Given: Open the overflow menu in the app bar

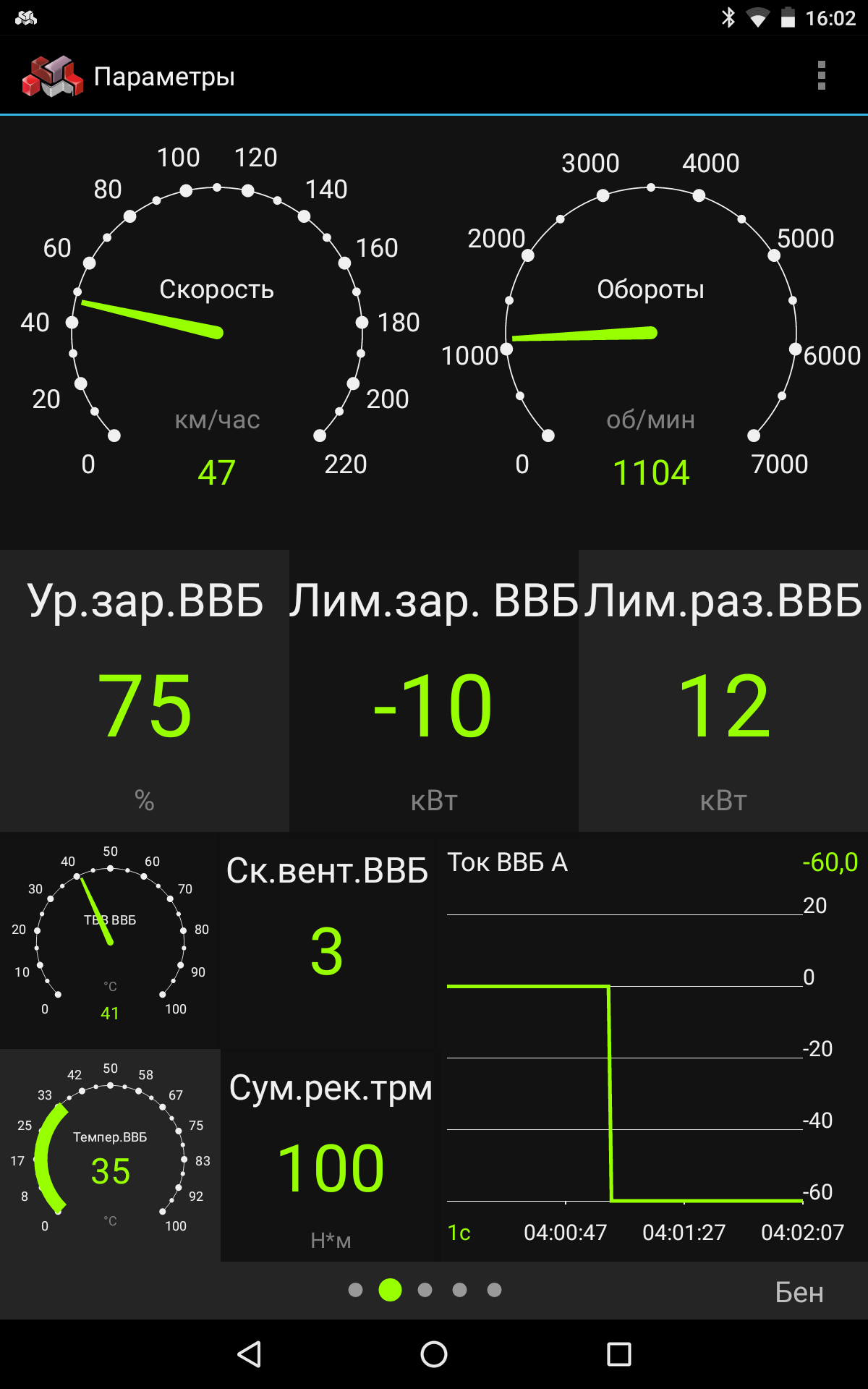Looking at the screenshot, I should coord(821,75).
